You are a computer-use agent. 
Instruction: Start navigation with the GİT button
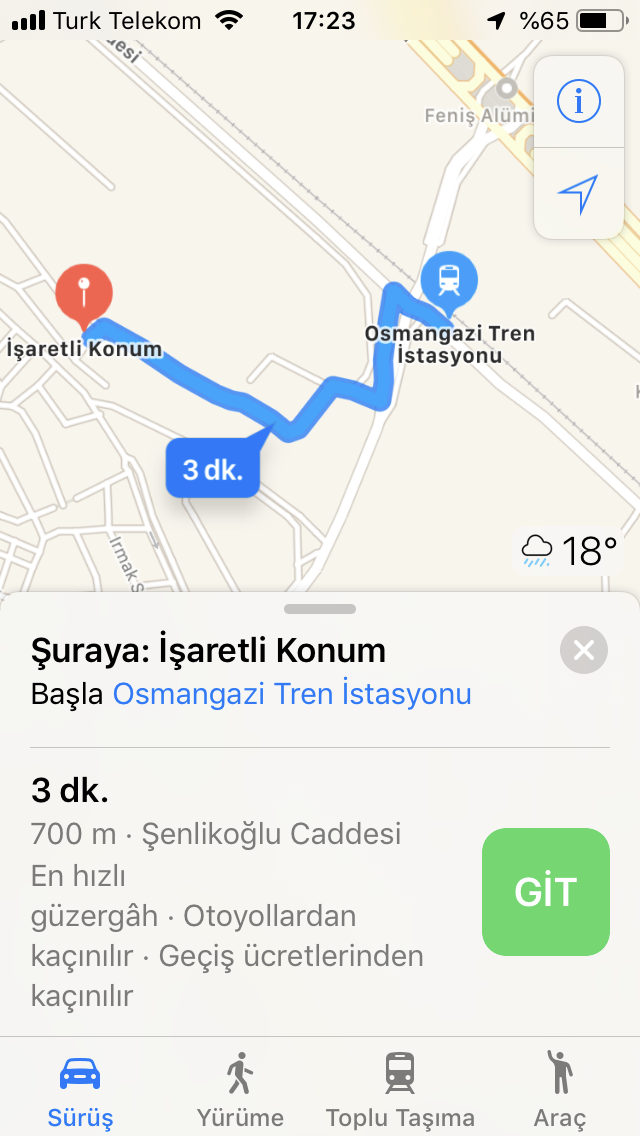point(546,892)
